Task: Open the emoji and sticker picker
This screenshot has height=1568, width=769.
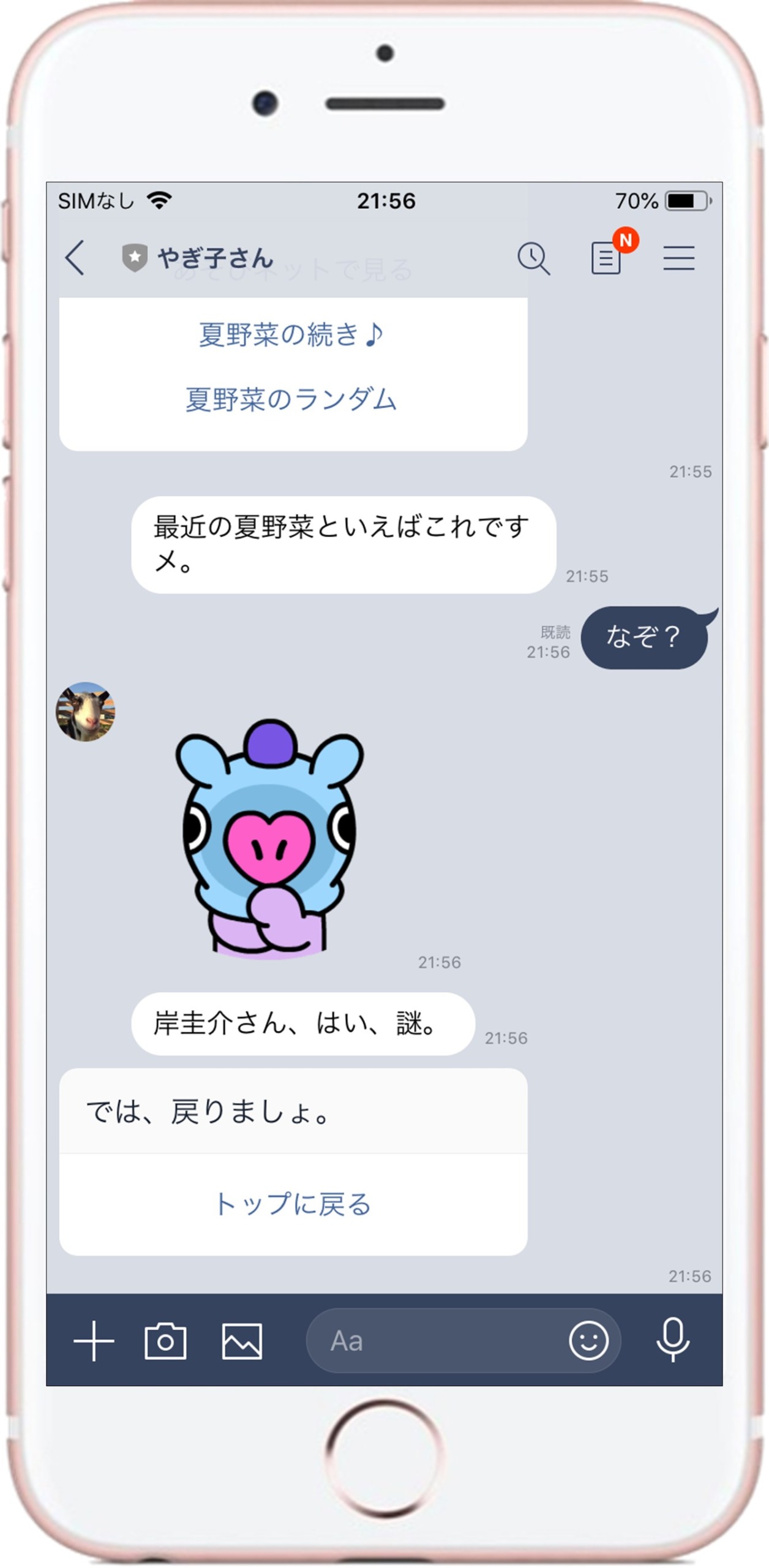Action: coord(588,1341)
